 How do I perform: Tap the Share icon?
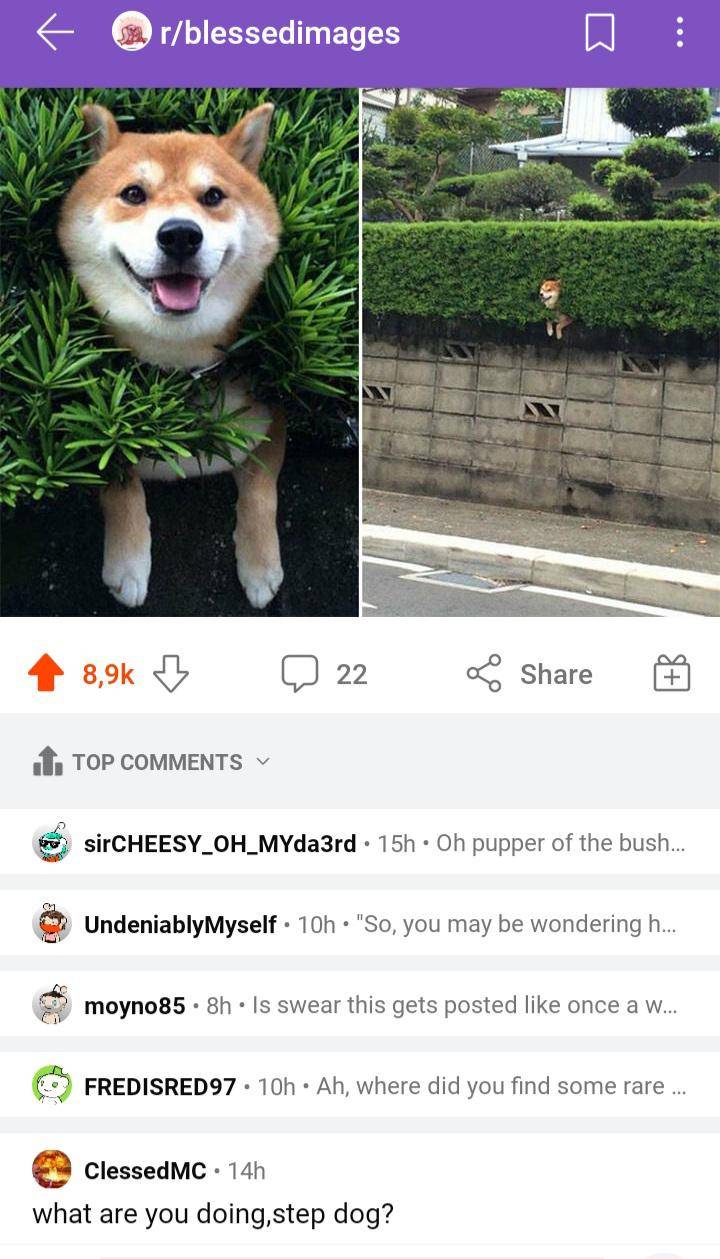(x=483, y=674)
